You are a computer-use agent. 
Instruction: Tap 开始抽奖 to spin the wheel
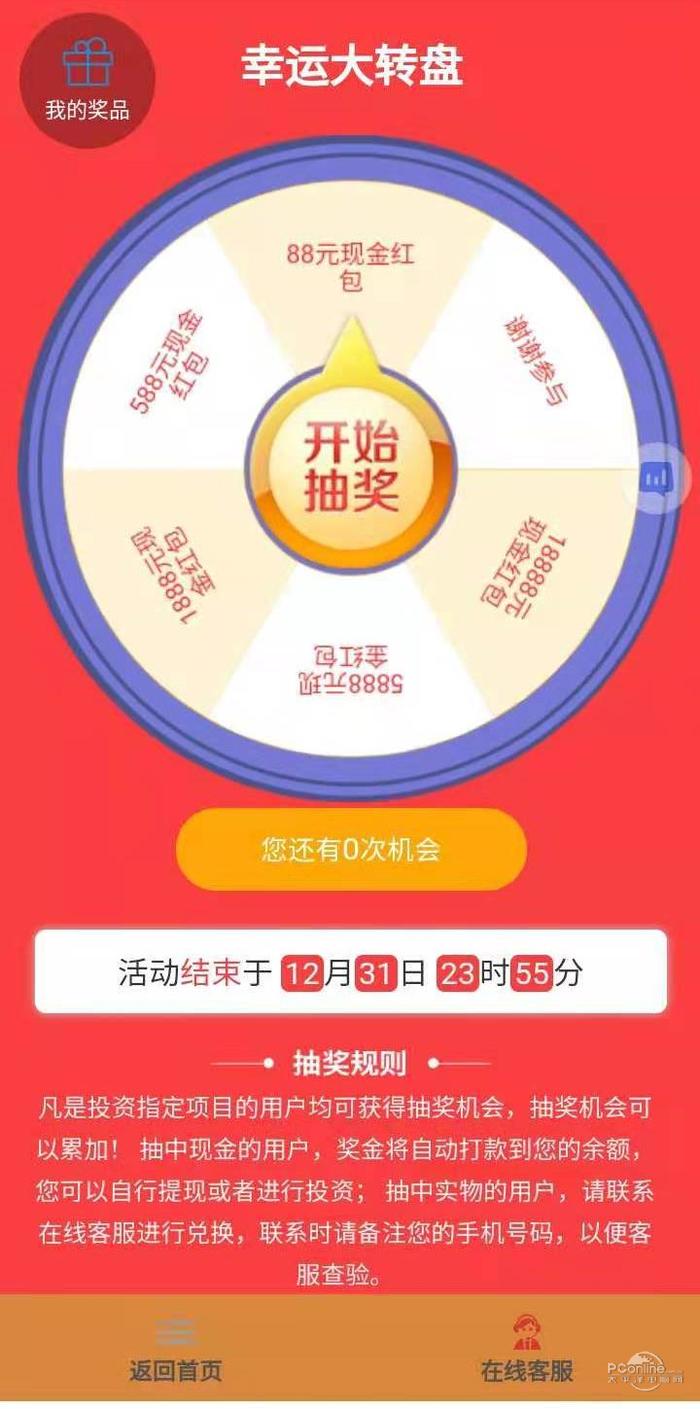[x=350, y=467]
